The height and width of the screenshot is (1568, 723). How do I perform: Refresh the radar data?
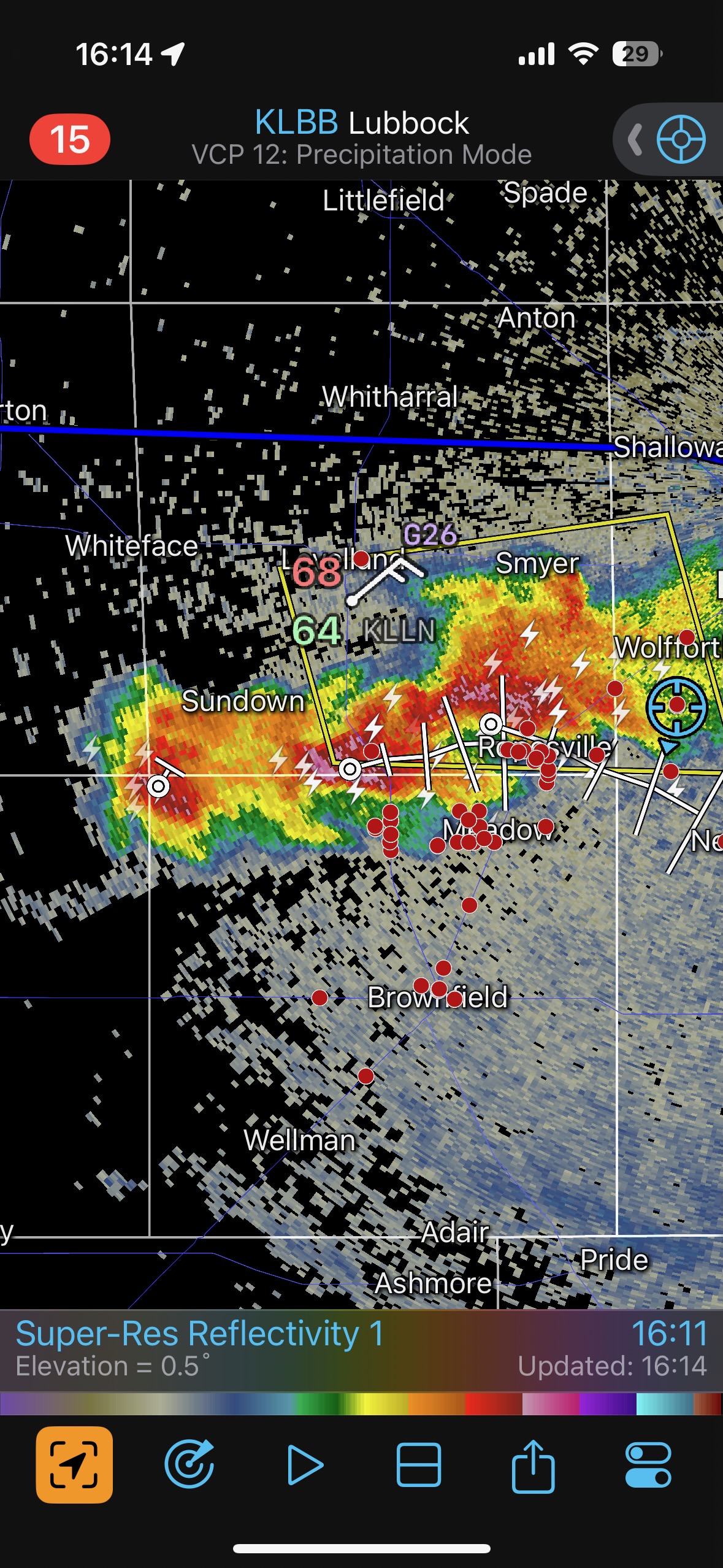point(189,1465)
